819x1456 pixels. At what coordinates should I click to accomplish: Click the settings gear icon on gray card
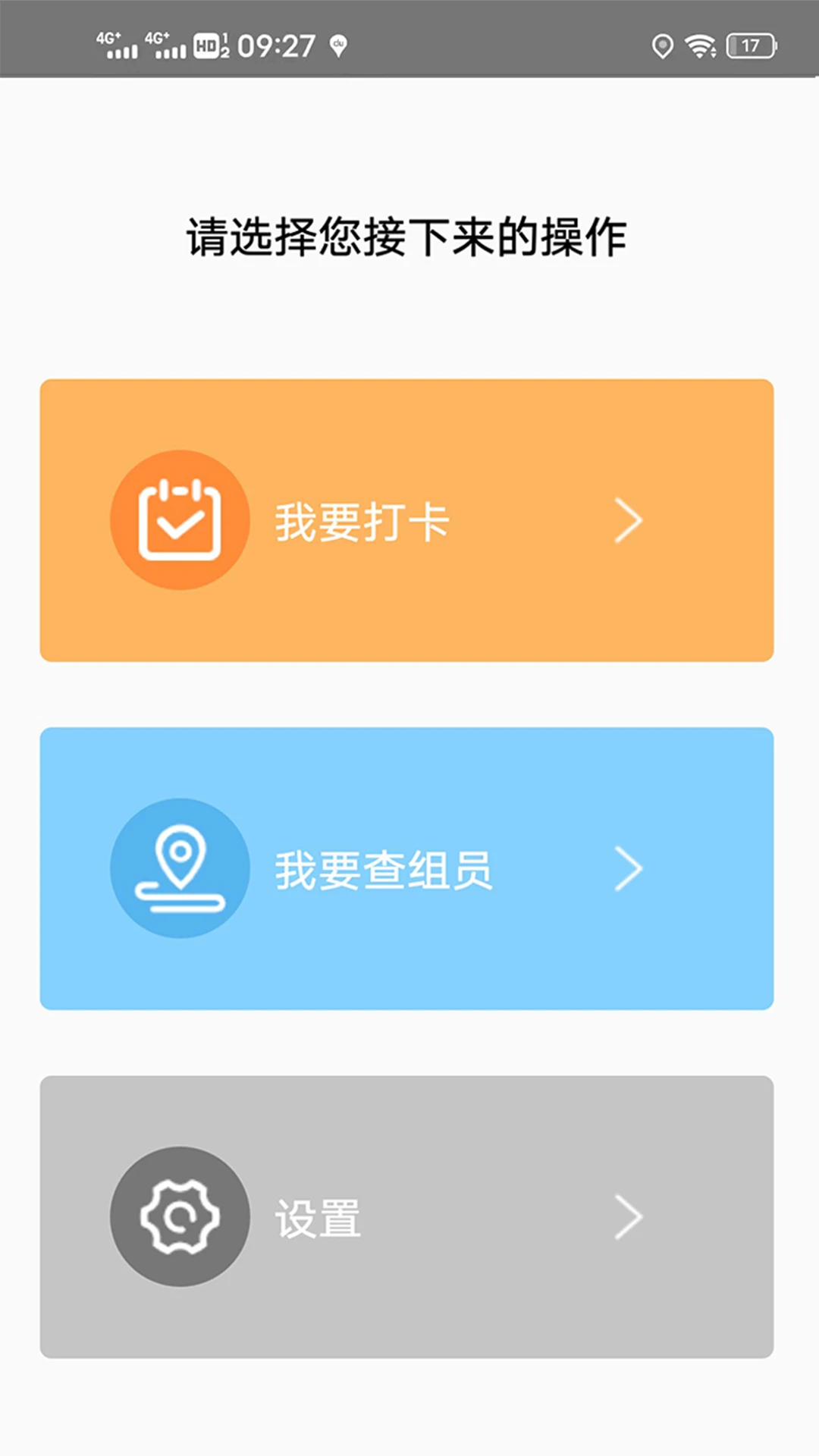(179, 1216)
